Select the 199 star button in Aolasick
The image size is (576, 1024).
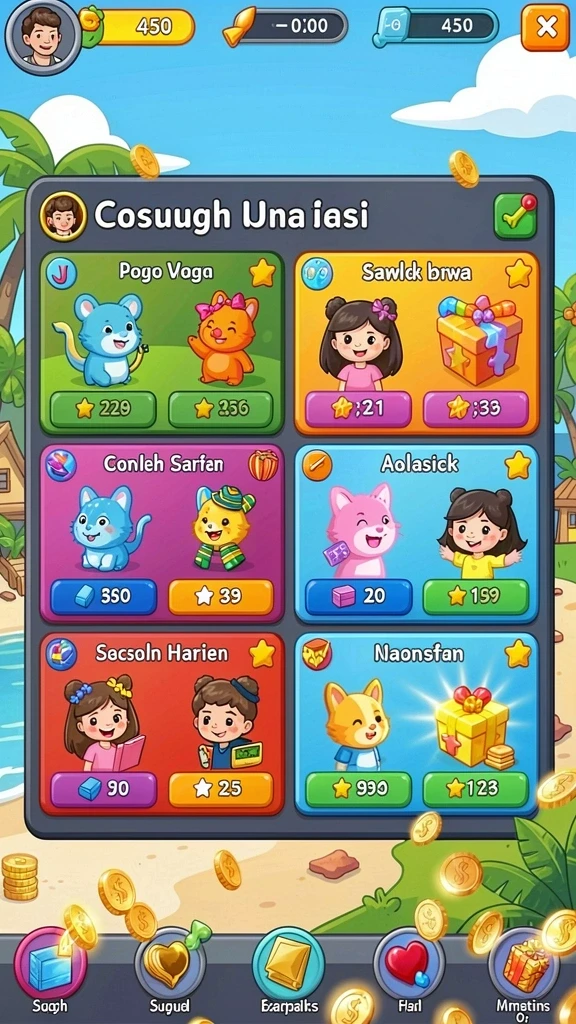[475, 596]
